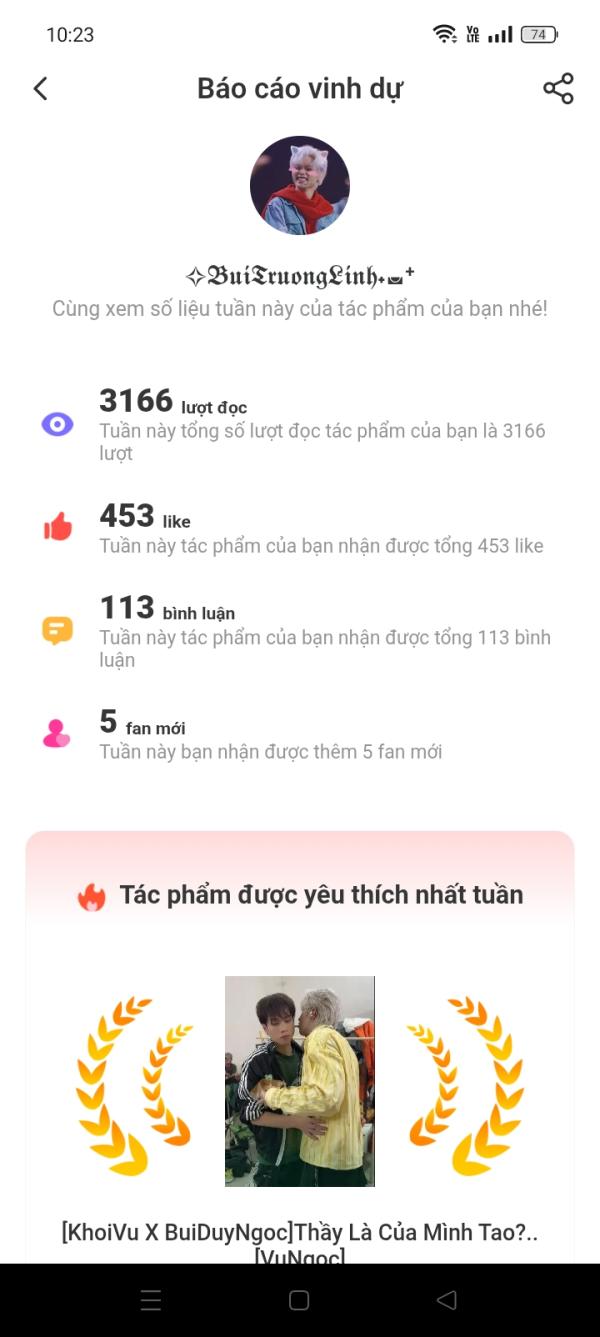Go back from Báo cáo vinh dự
The width and height of the screenshot is (600, 1337).
point(40,88)
